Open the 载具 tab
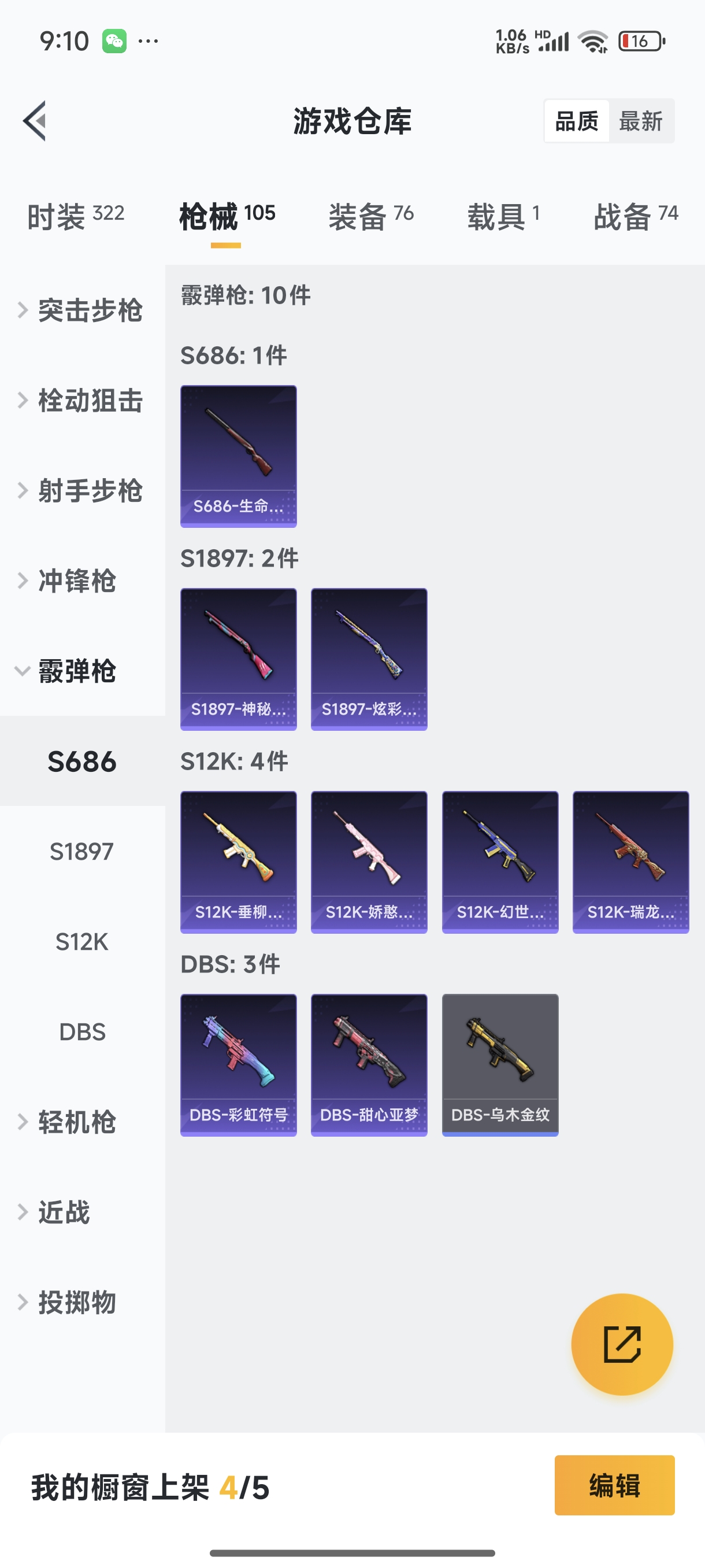705x1568 pixels. pos(503,216)
